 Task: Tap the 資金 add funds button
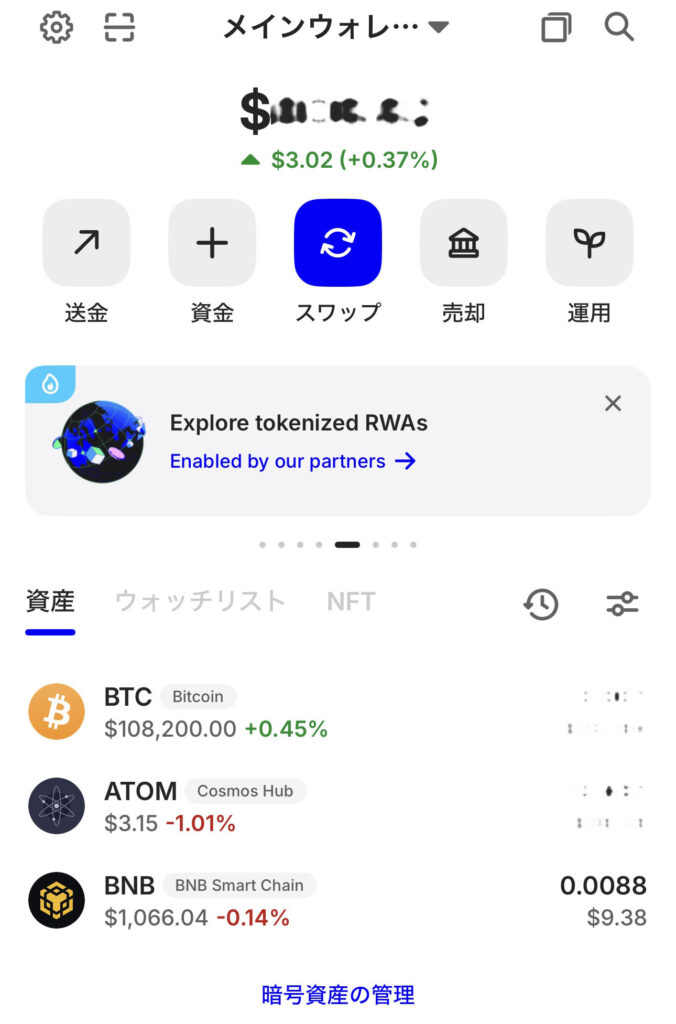click(212, 243)
